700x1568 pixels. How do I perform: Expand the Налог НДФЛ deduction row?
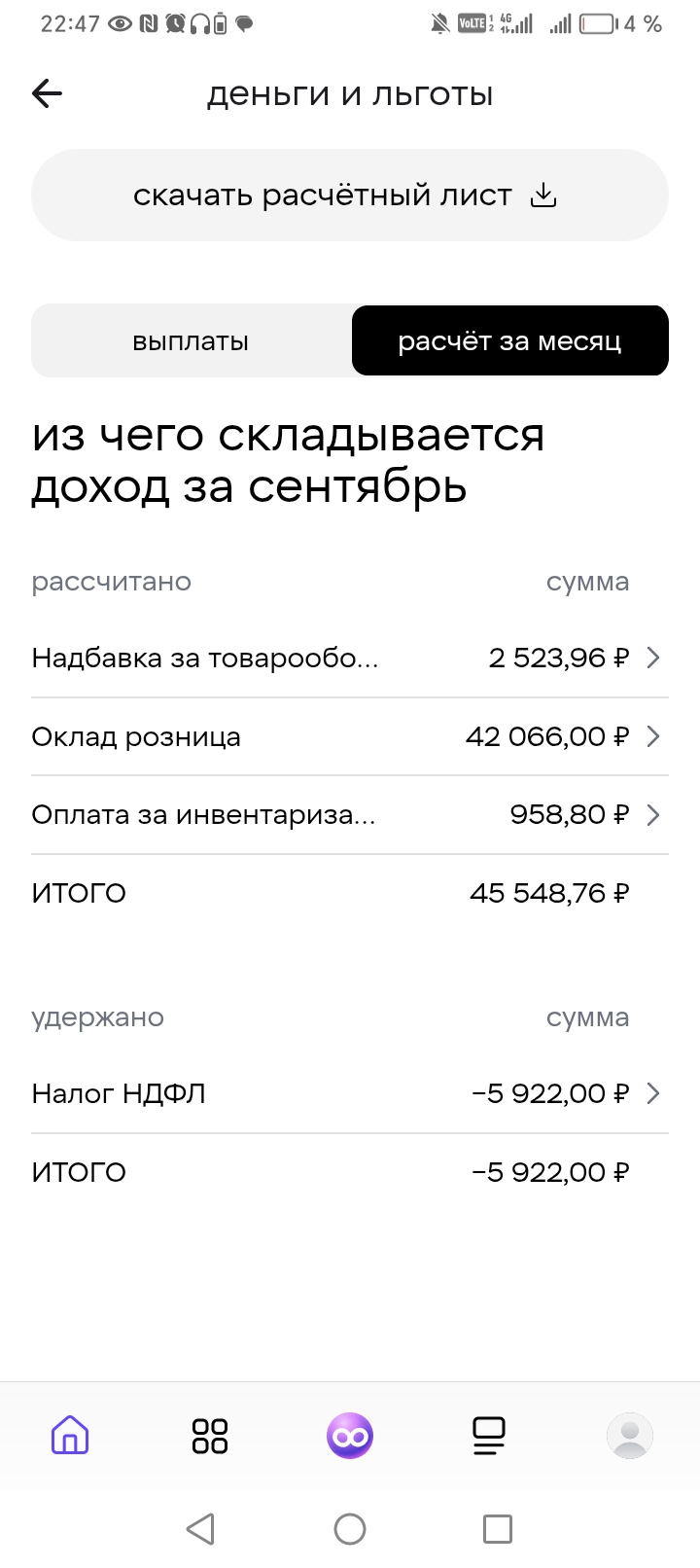point(349,1093)
